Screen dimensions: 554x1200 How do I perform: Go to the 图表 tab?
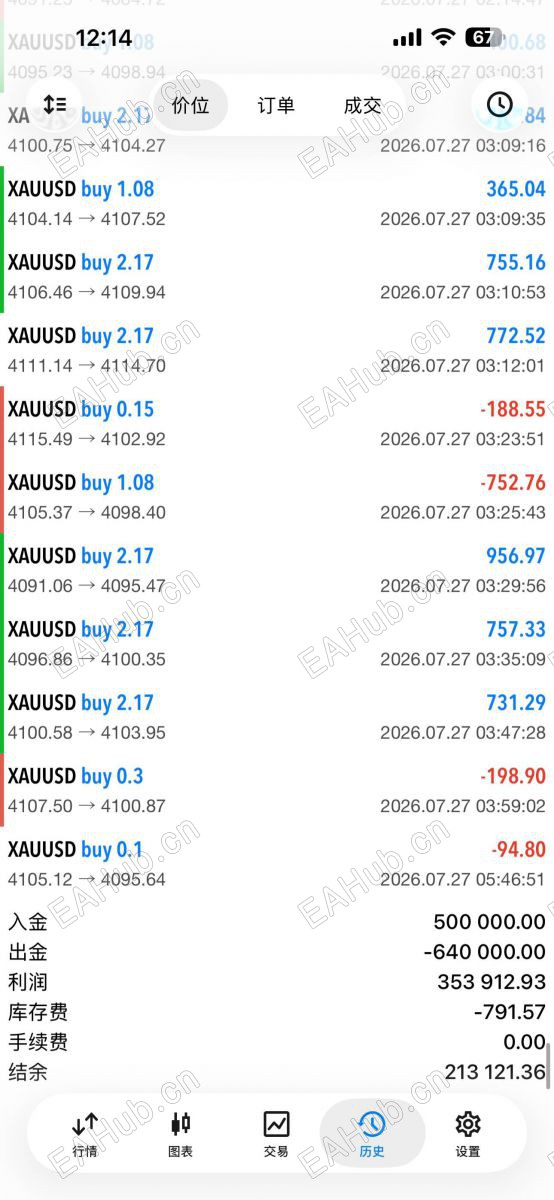180,1134
